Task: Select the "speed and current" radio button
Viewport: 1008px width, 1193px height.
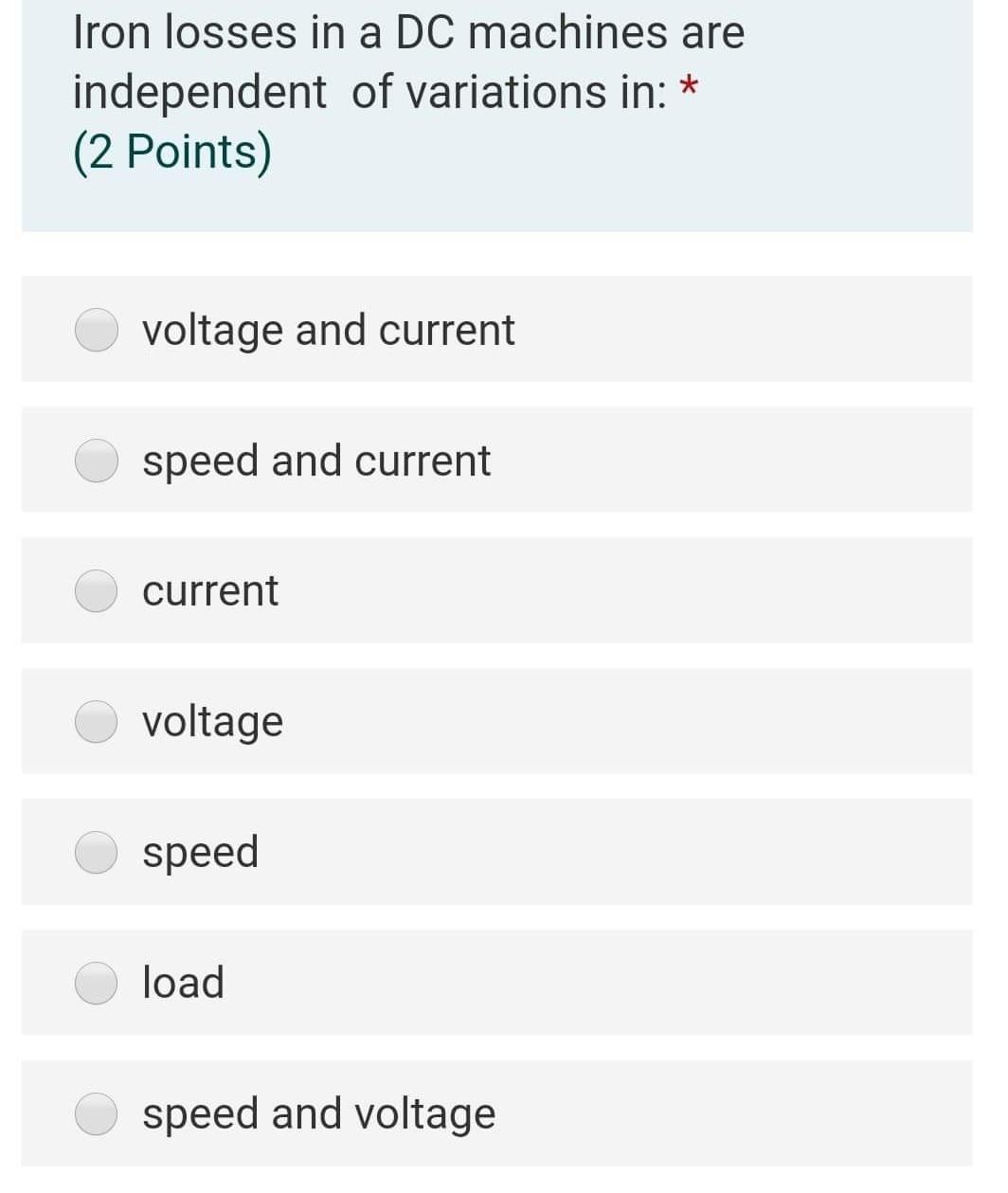Action: click(96, 461)
